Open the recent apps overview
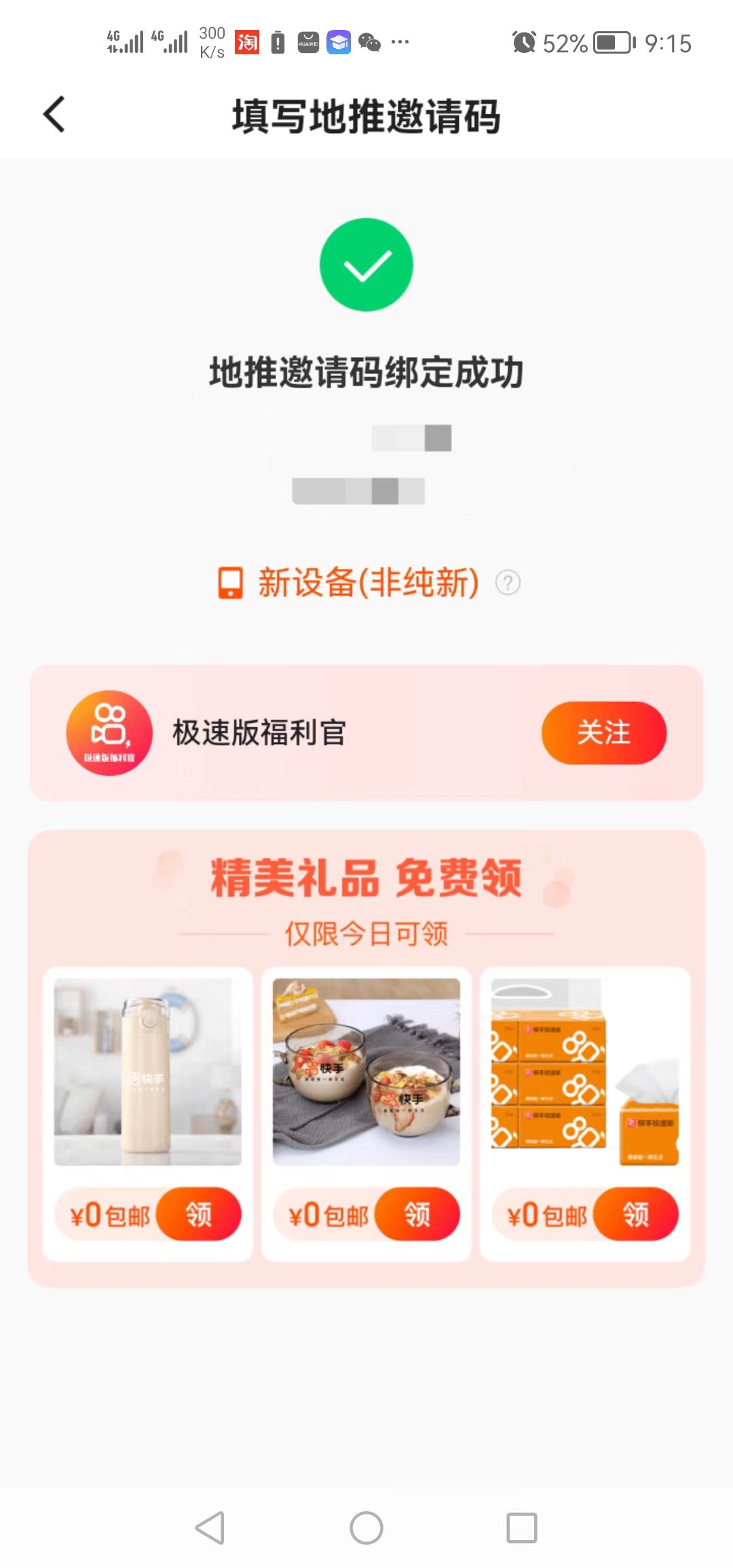The image size is (733, 1568). click(x=522, y=1528)
